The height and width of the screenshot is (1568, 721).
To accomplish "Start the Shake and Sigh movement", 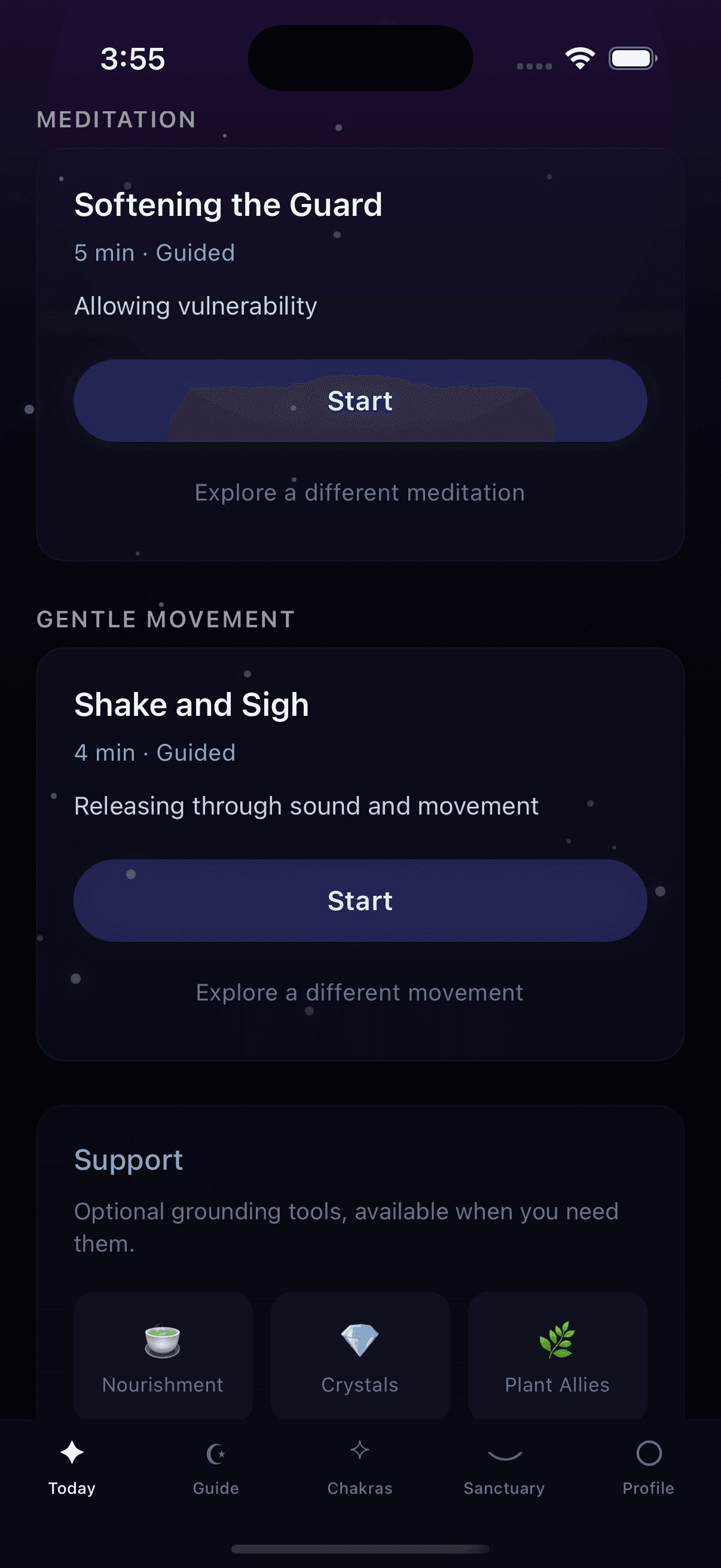I will (360, 900).
